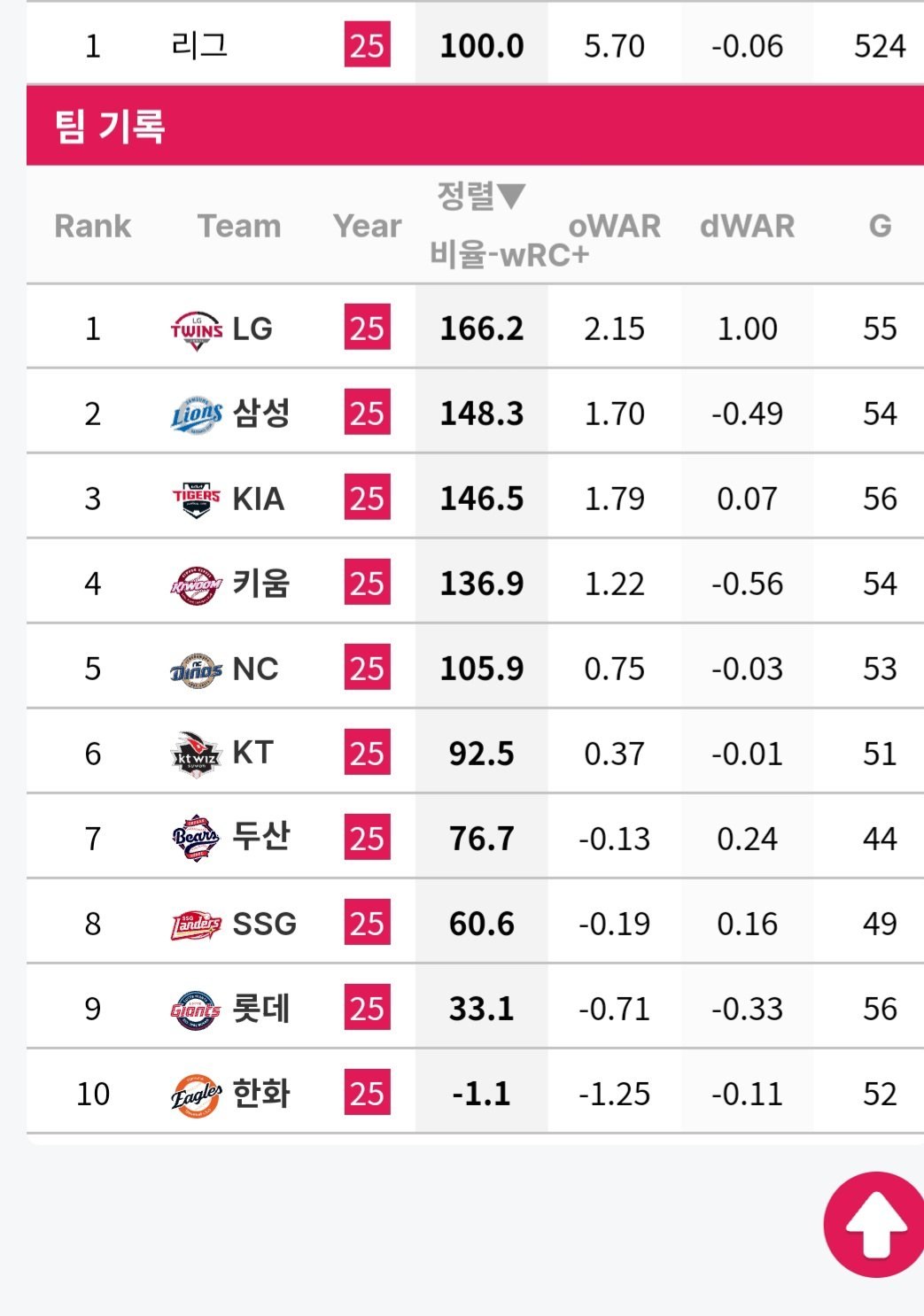
Task: Sort table by oWAR column
Action: click(x=614, y=226)
